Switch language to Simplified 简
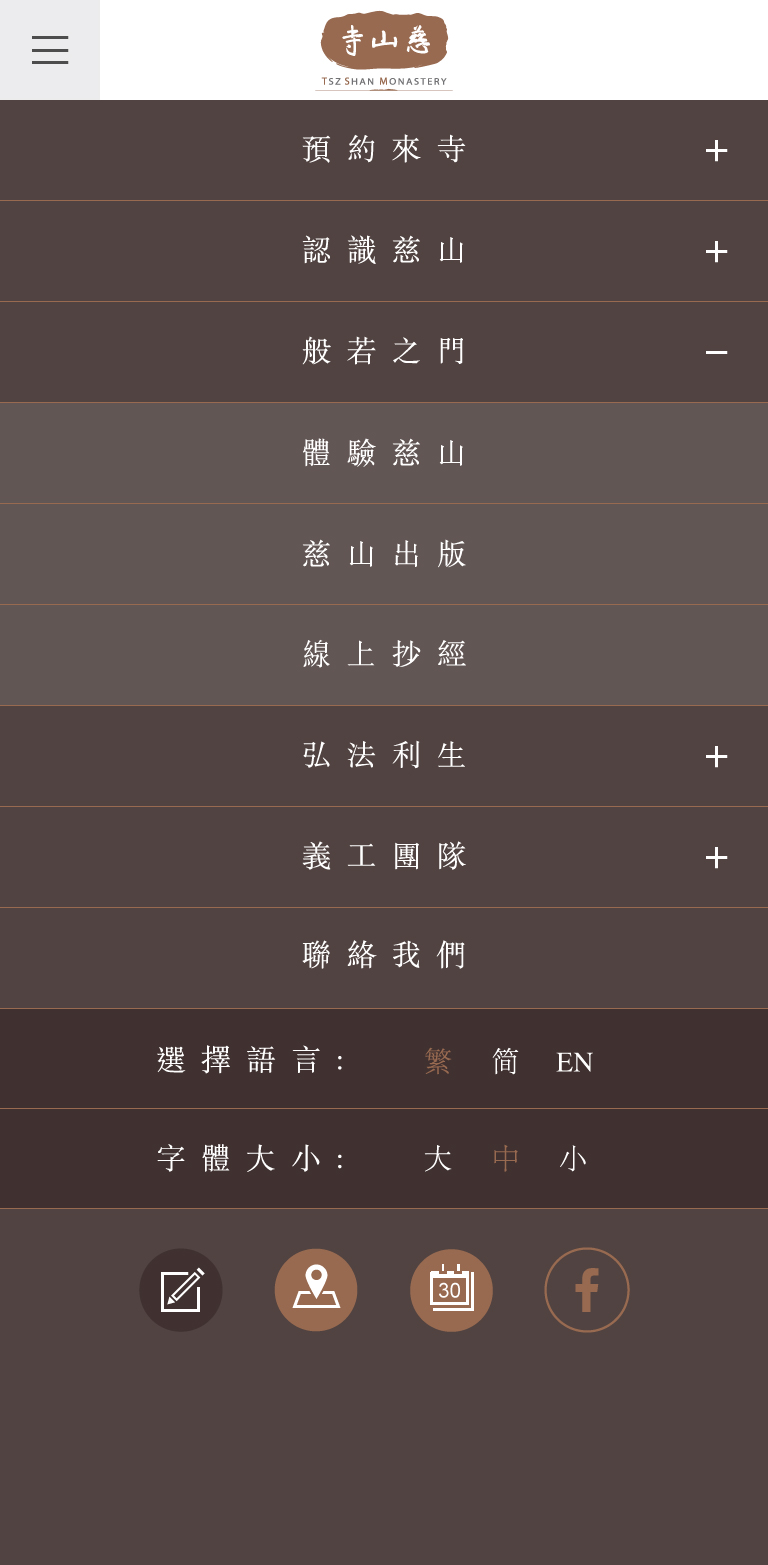Image resolution: width=768 pixels, height=1565 pixels. [506, 1061]
